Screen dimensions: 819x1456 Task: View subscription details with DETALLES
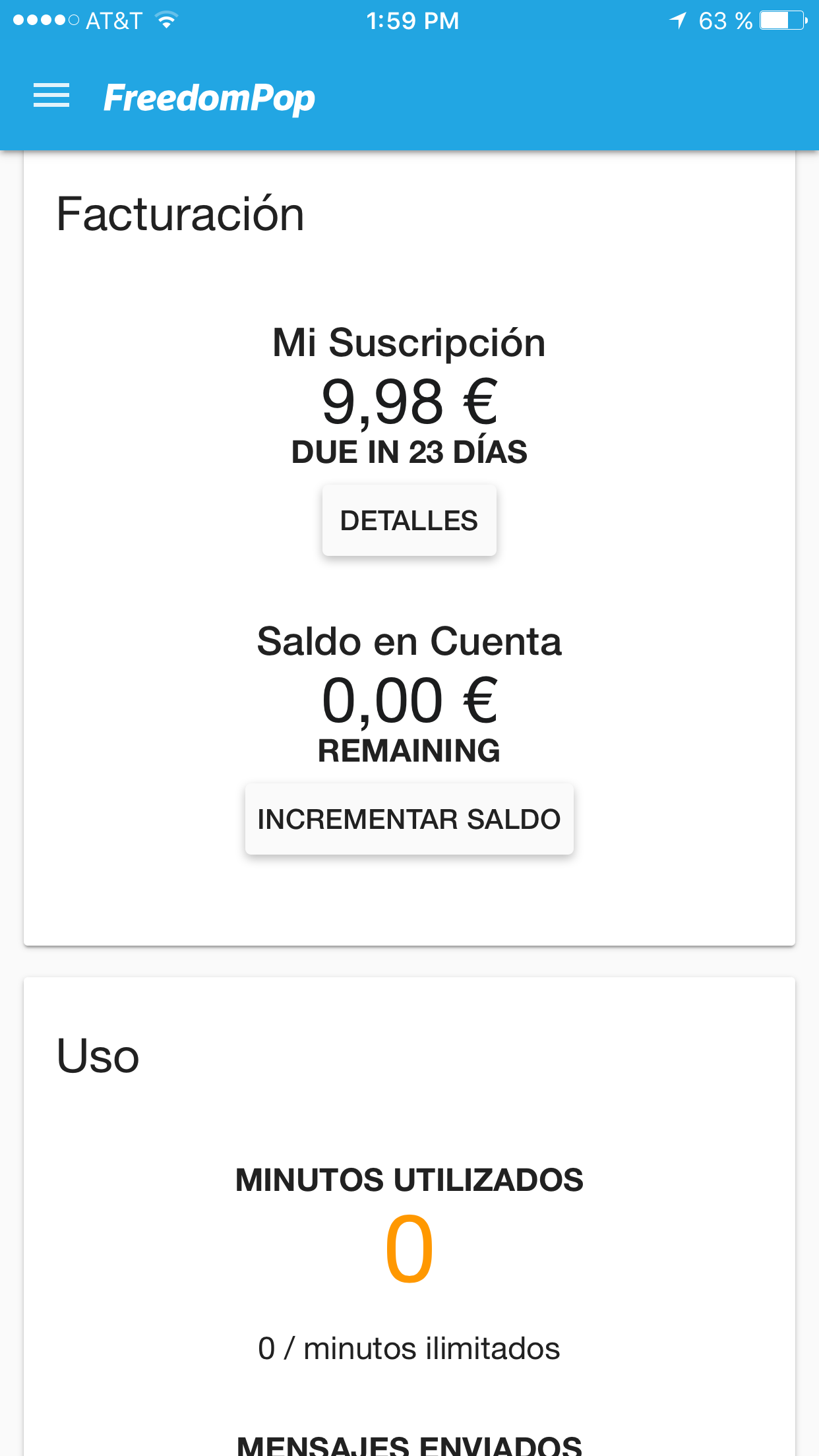409,521
